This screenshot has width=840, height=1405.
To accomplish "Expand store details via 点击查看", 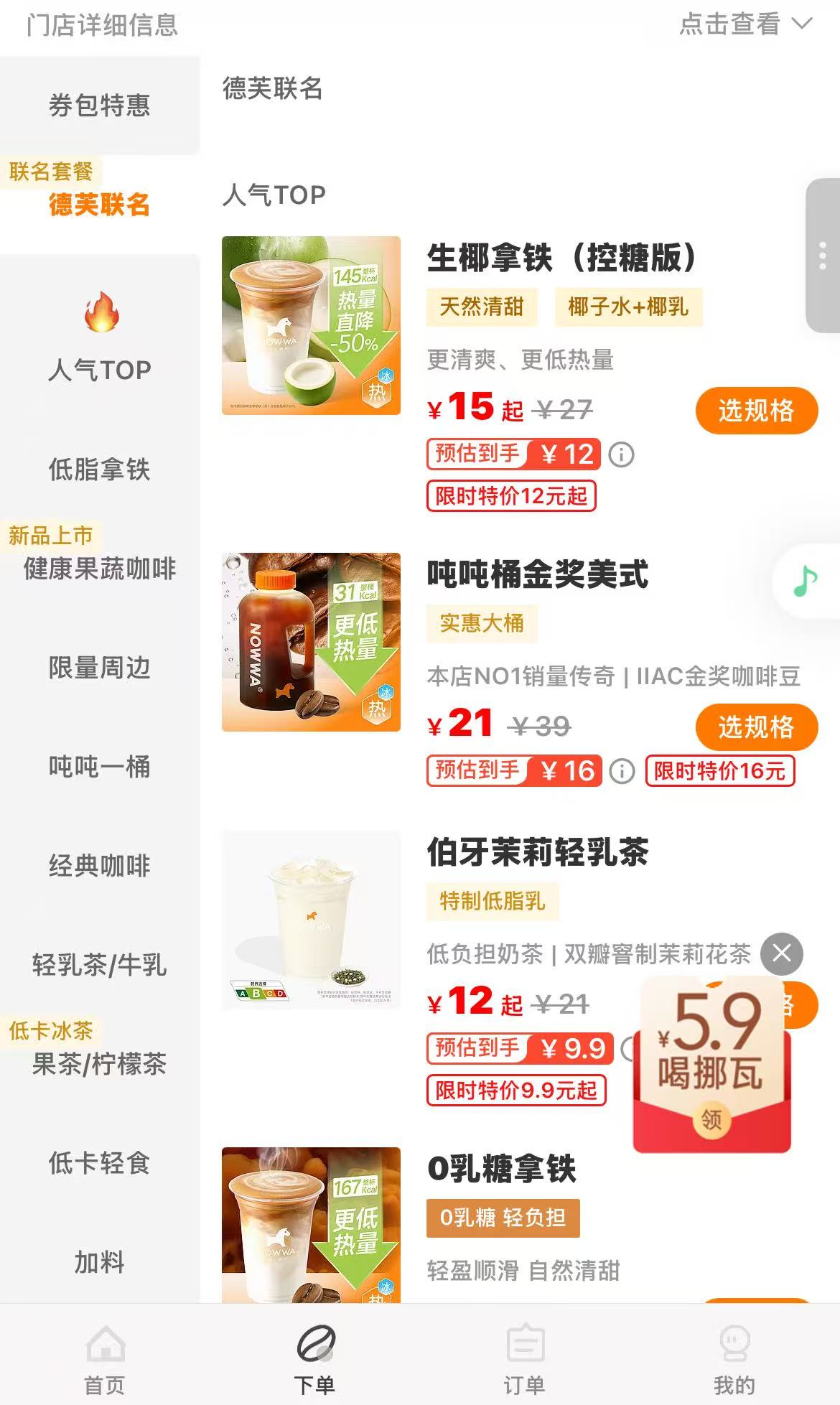I will click(745, 24).
